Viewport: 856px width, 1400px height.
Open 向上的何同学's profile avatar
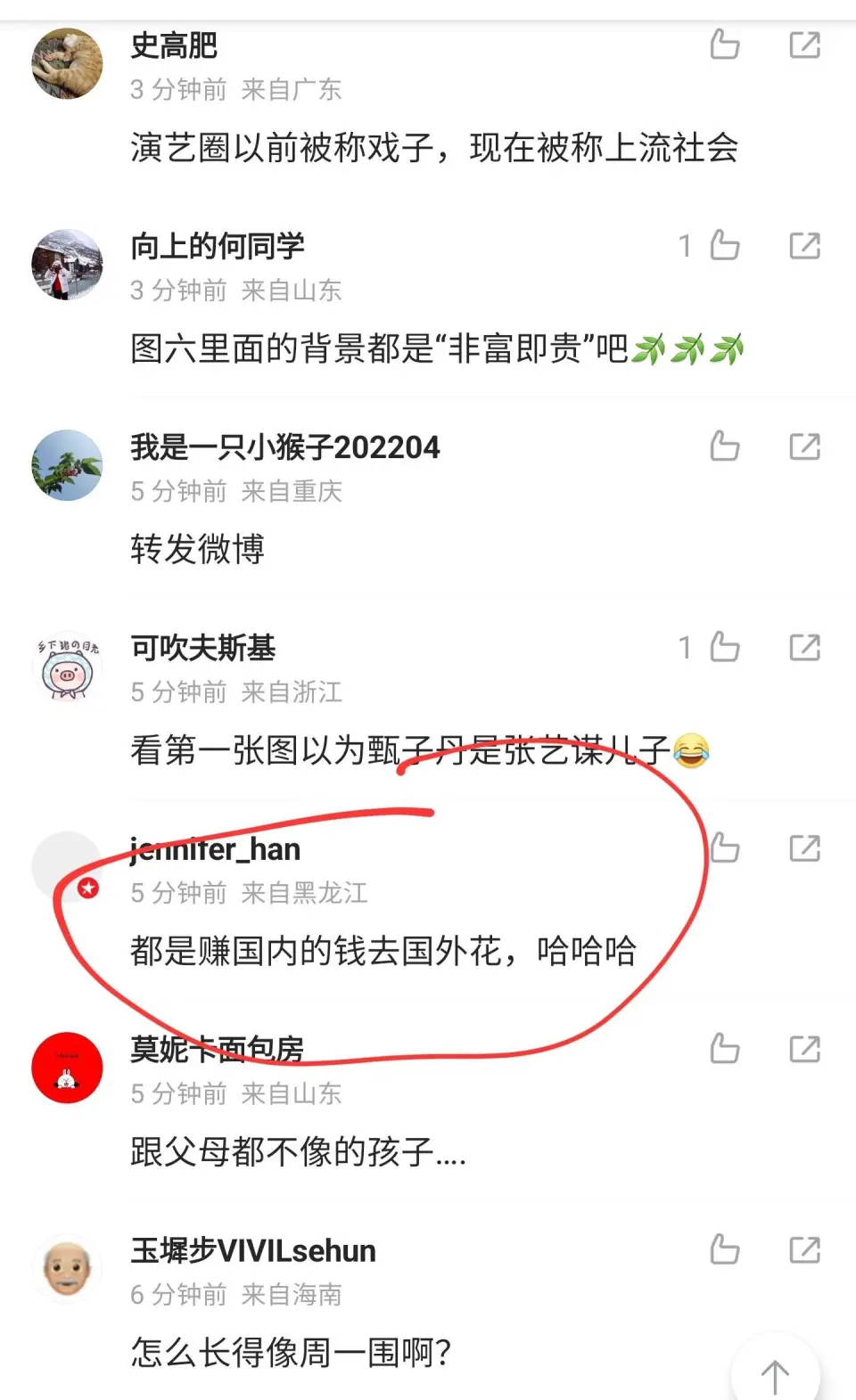(x=67, y=265)
